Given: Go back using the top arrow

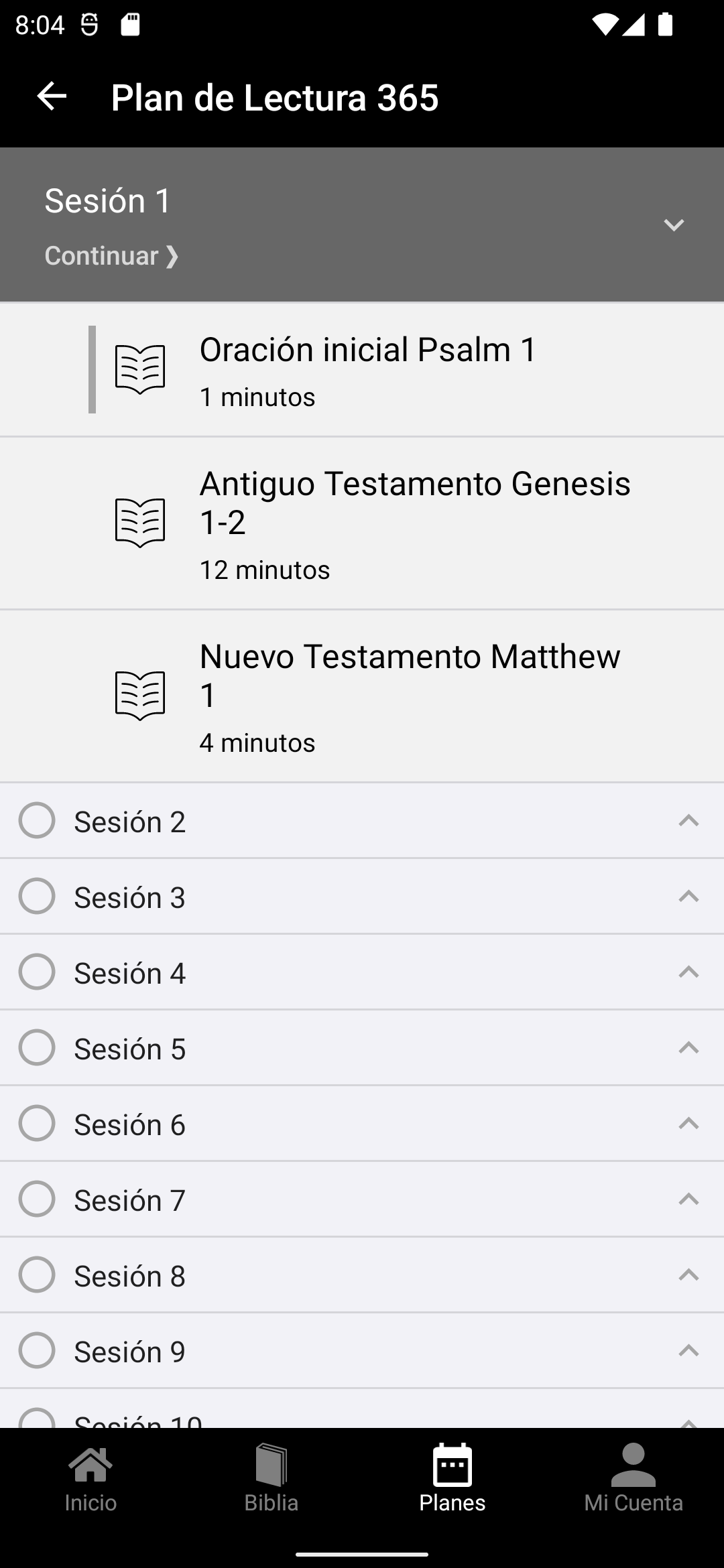Looking at the screenshot, I should point(52,96).
